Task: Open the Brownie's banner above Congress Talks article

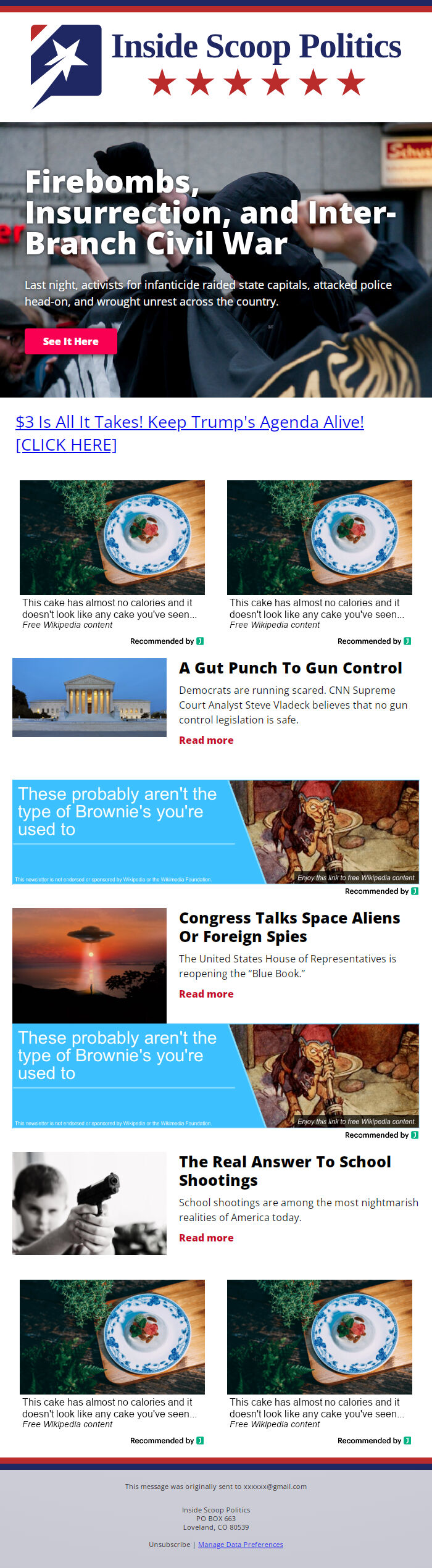Action: tap(216, 832)
